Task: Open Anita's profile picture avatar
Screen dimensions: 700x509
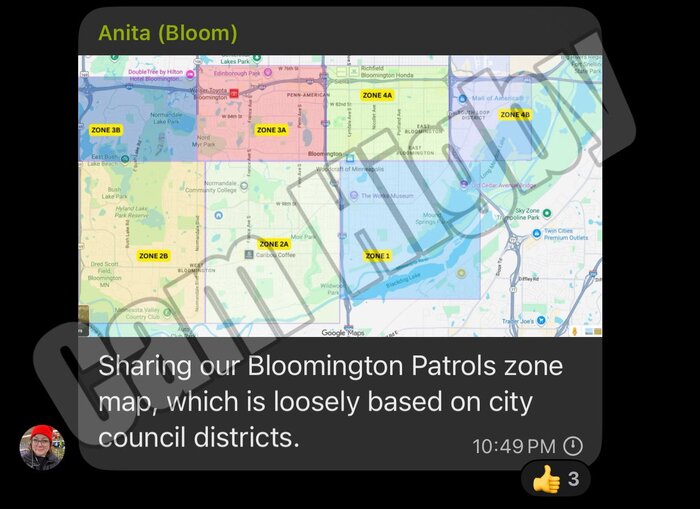Action: (42, 447)
